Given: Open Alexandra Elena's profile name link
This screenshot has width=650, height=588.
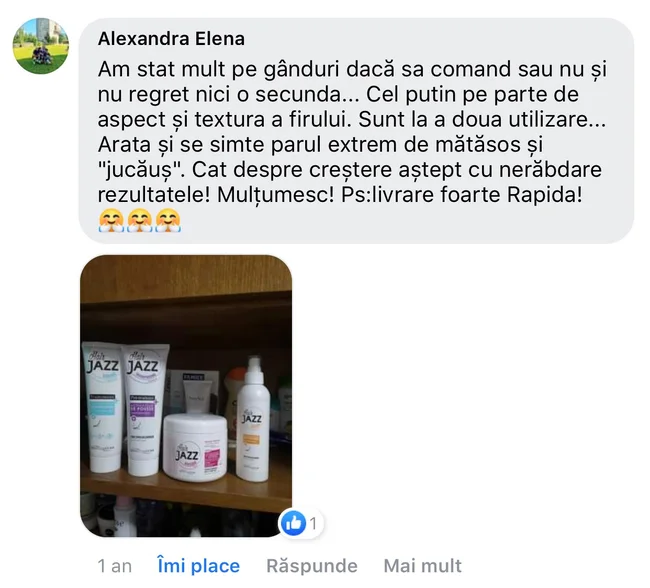Looking at the screenshot, I should tap(171, 39).
